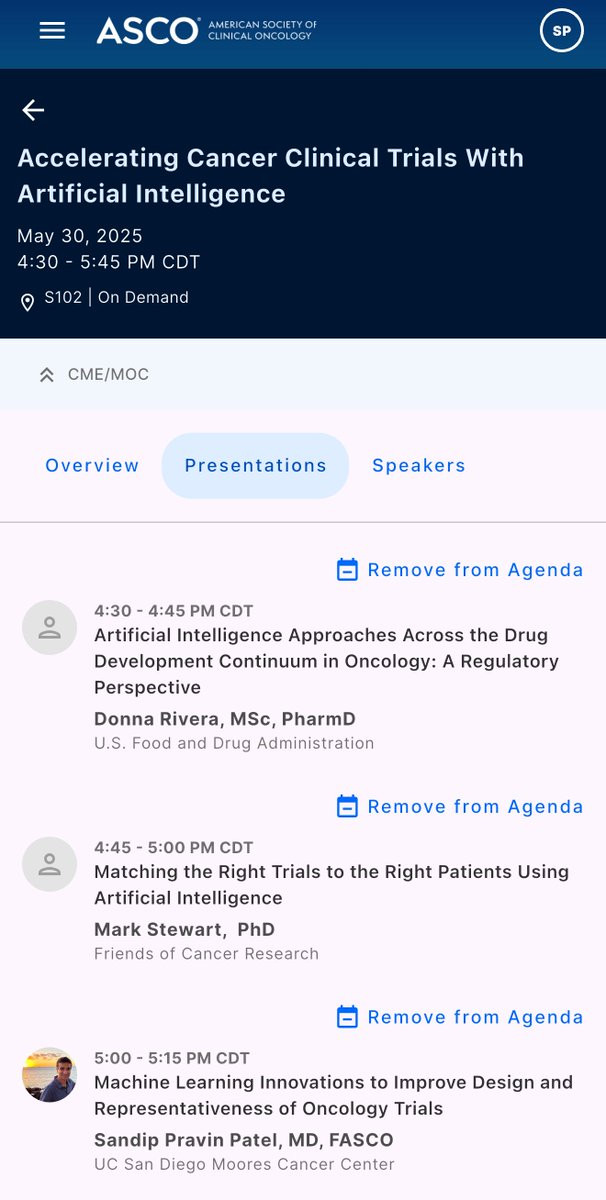Expand the CME/MOC section
The image size is (606, 1200).
(93, 375)
